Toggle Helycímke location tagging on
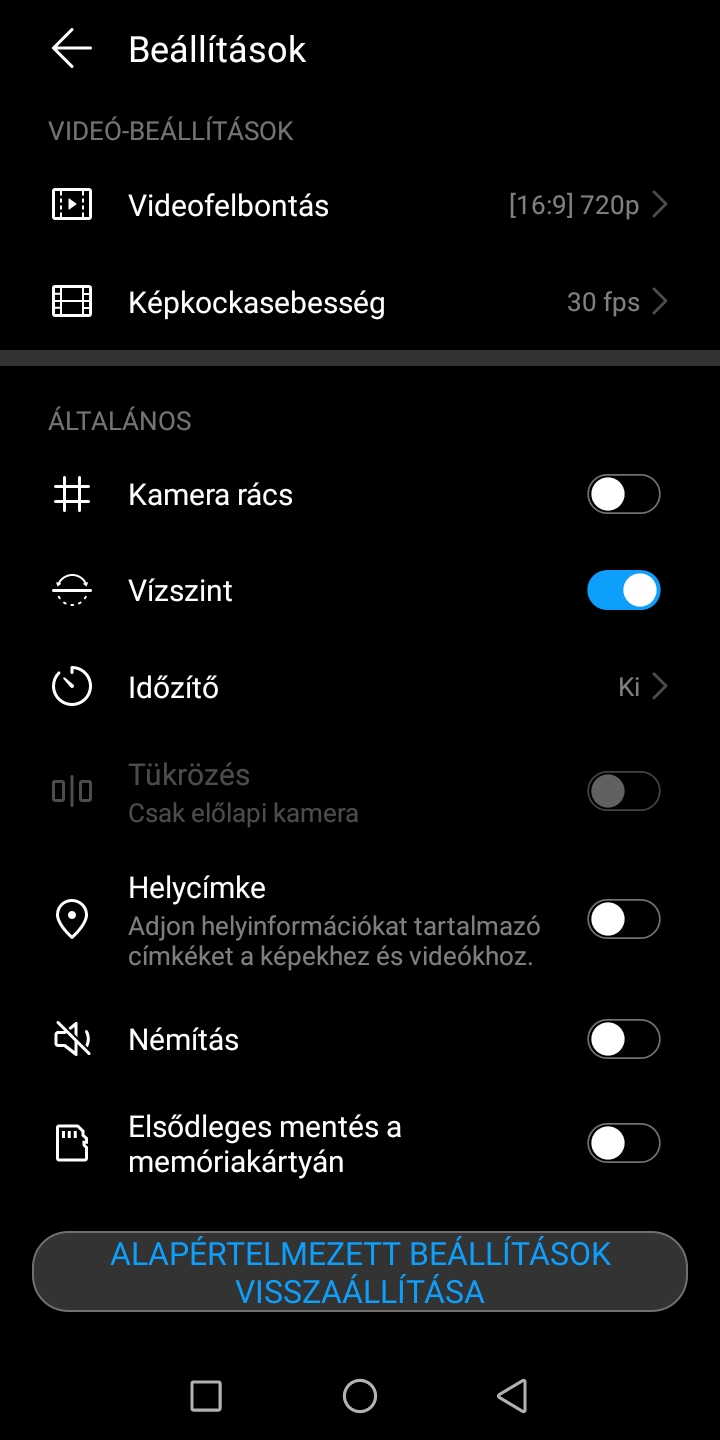 click(624, 919)
